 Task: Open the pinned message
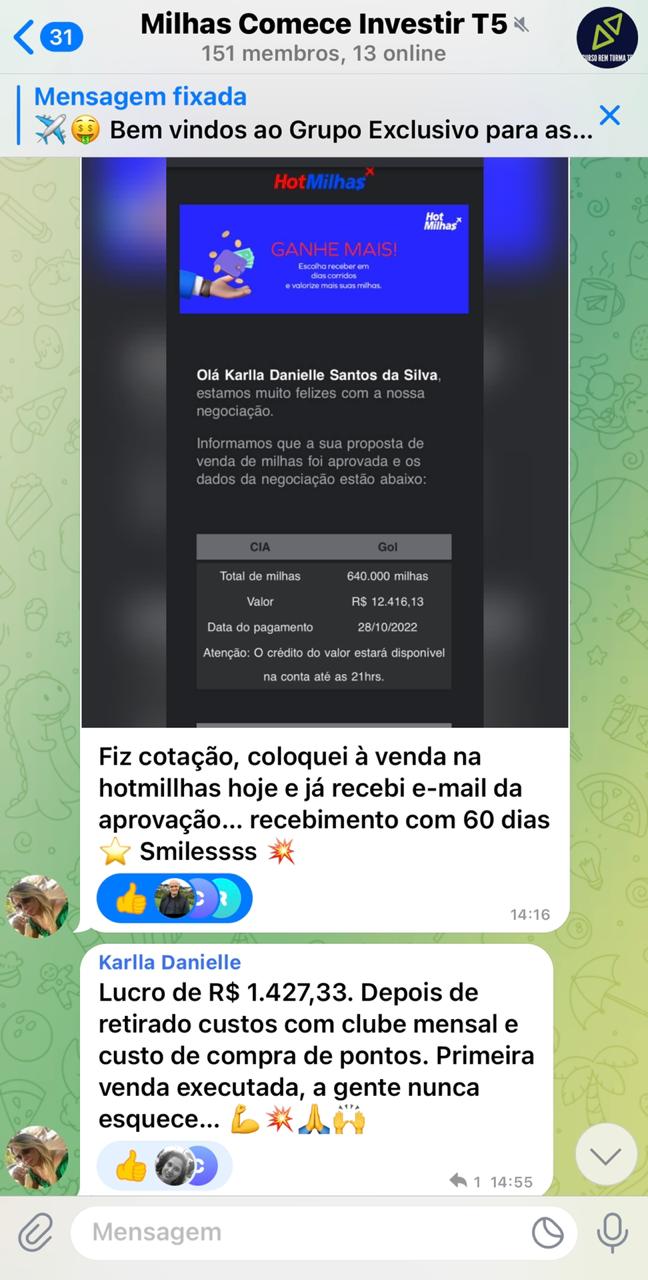300,114
